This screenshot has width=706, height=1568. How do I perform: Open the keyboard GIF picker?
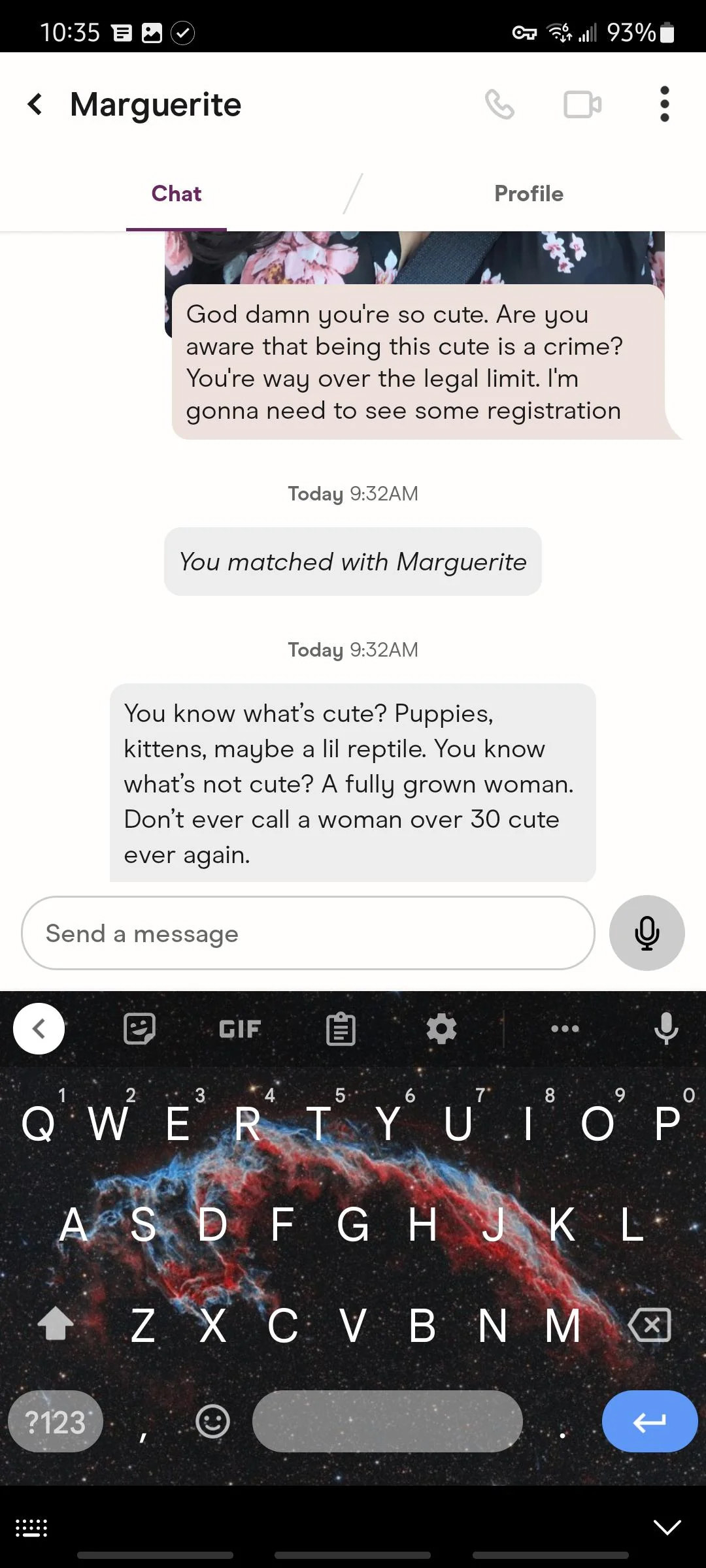pyautogui.click(x=240, y=1029)
